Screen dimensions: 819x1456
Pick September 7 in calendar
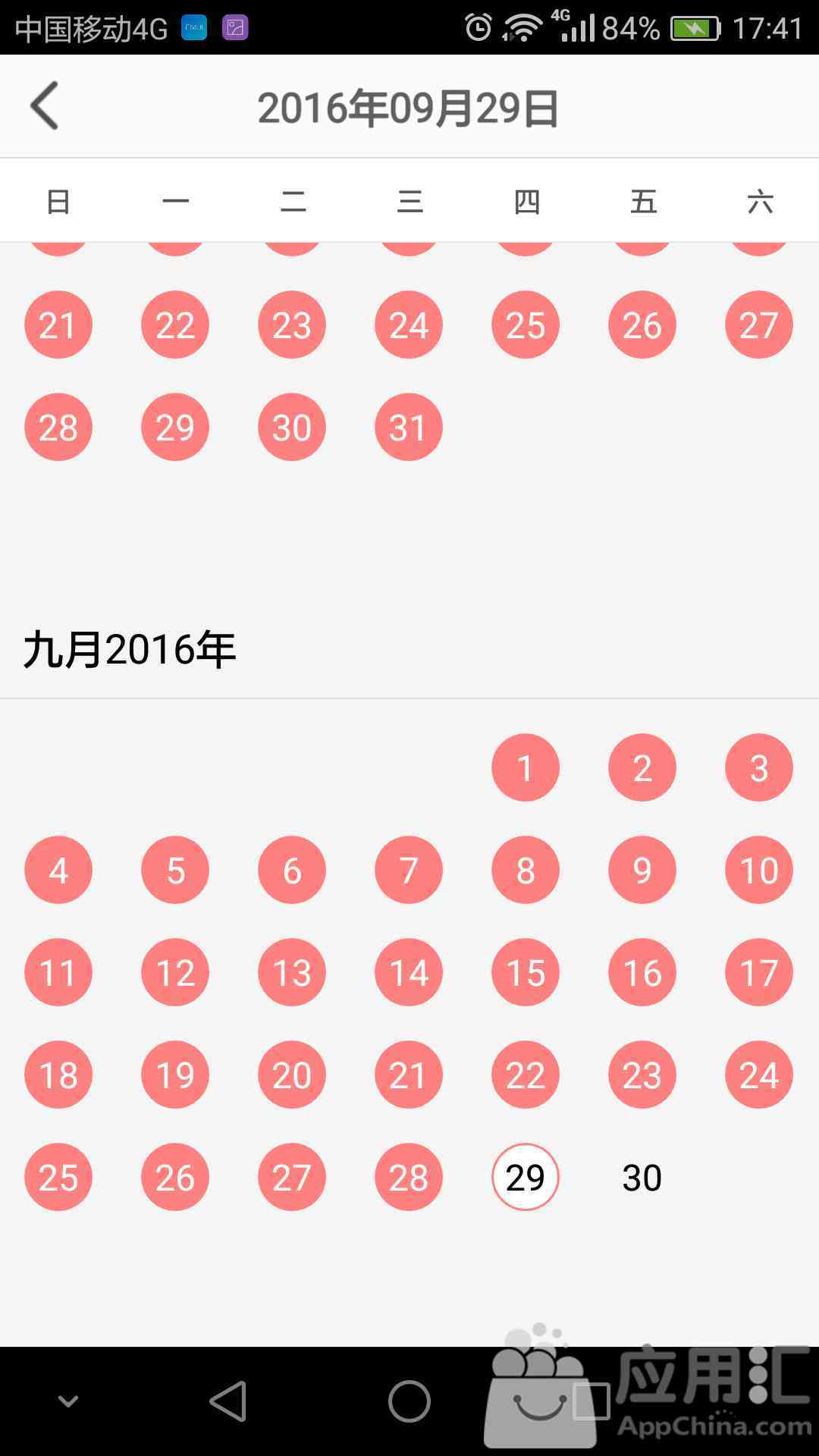(x=409, y=870)
